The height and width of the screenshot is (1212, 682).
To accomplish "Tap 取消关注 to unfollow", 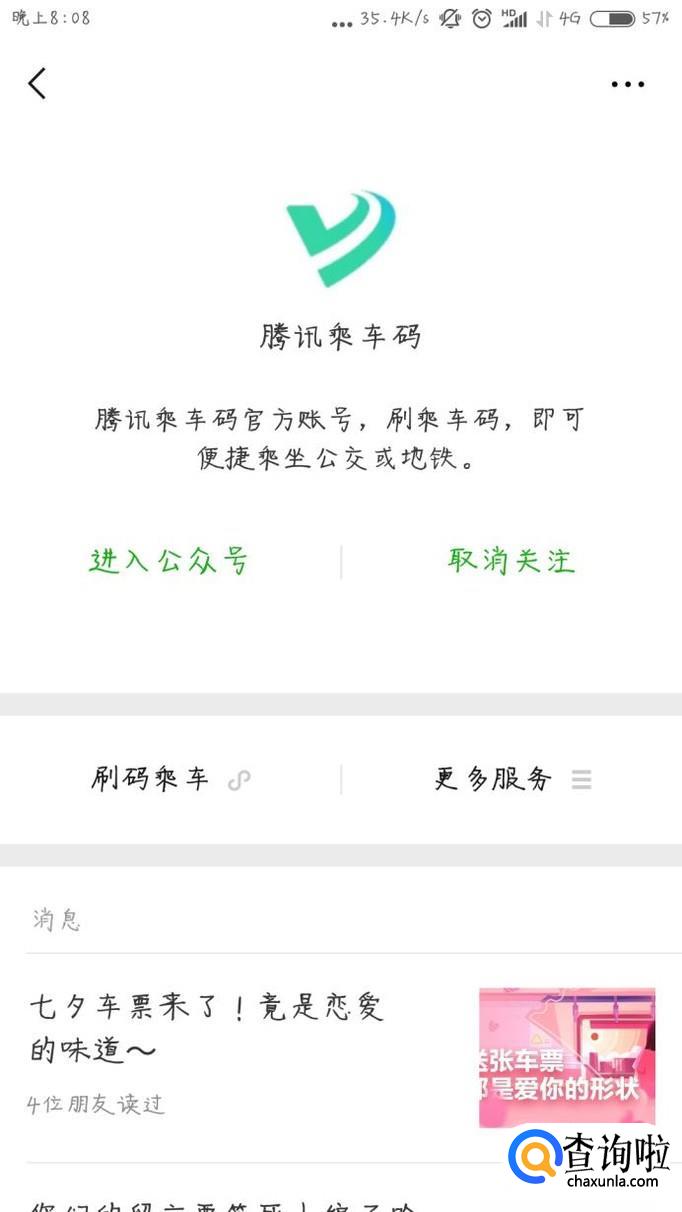I will click(x=511, y=561).
